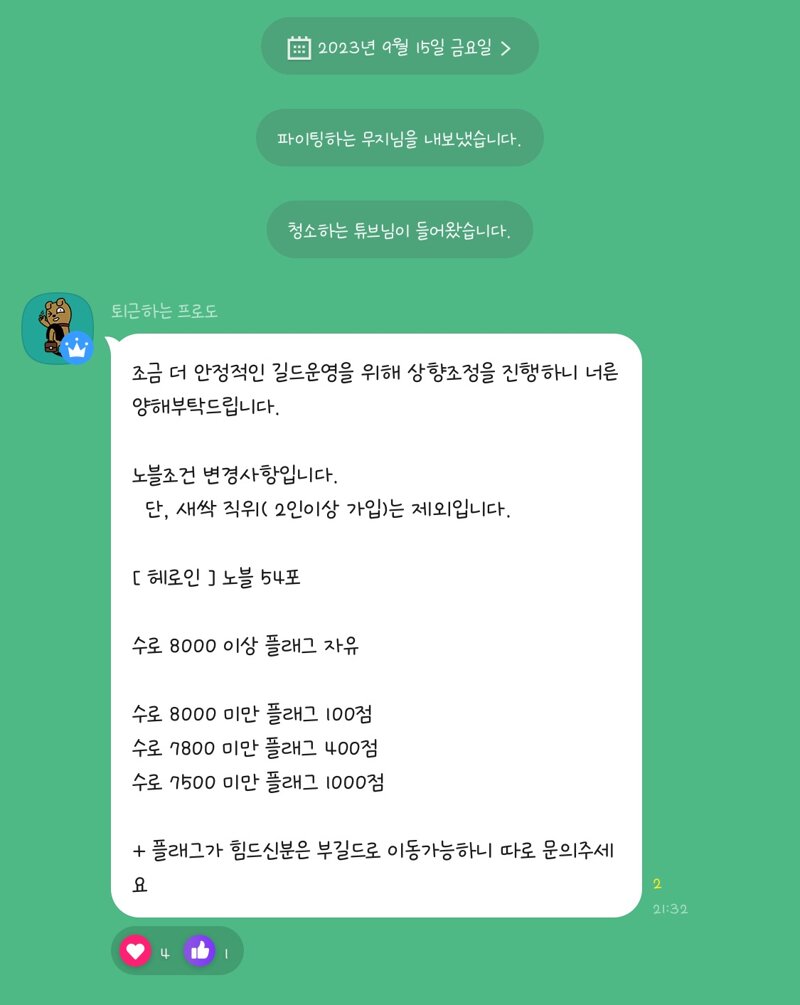Open the 2023년 9월 15일 date picker

[400, 47]
